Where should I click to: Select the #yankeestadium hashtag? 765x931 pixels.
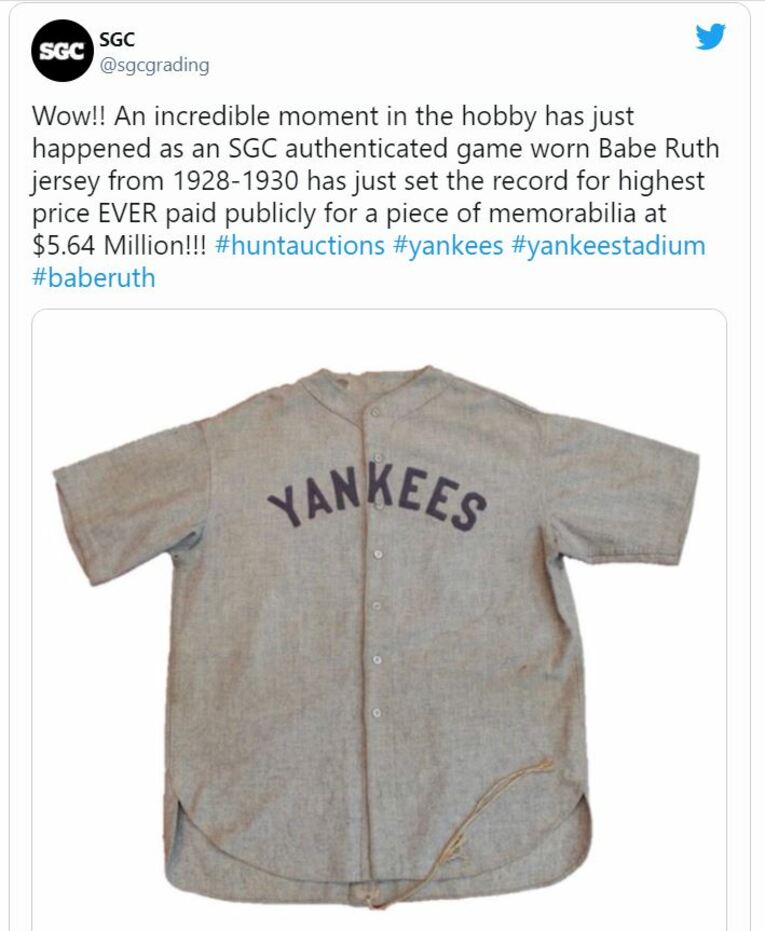608,246
